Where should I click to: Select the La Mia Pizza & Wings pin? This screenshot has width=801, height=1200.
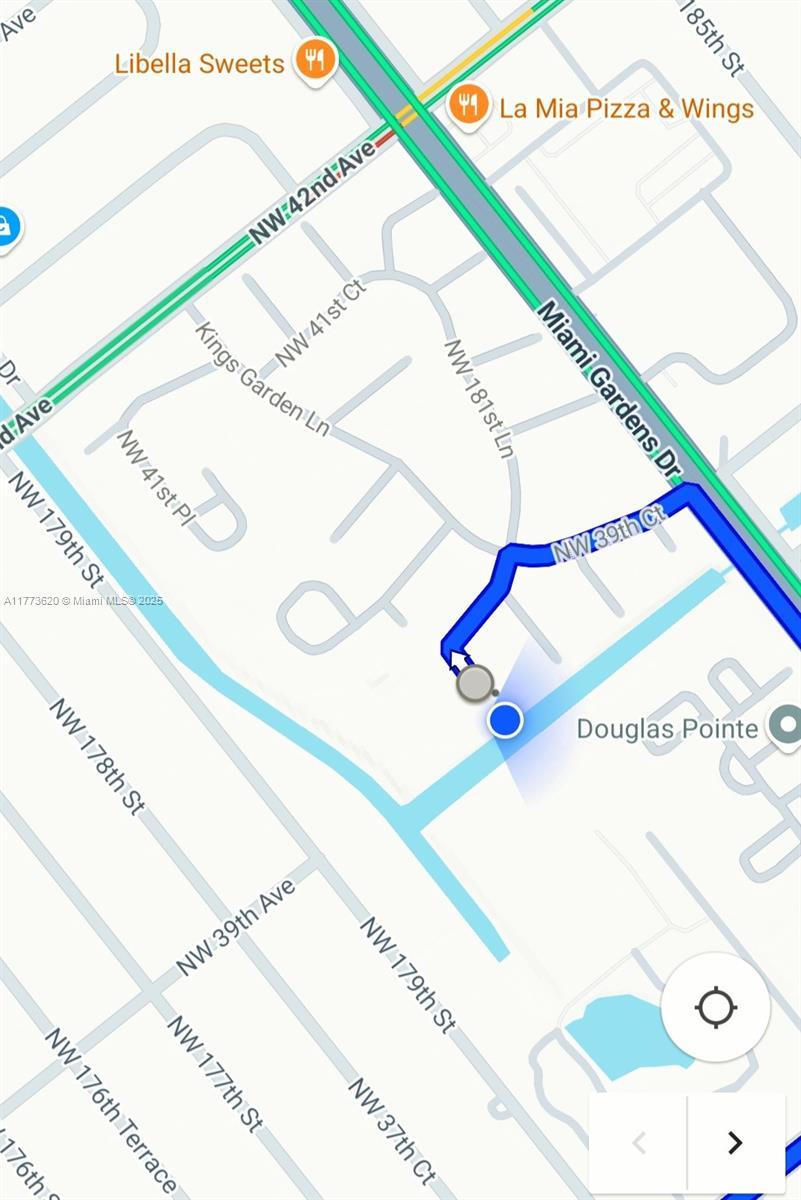pos(468,104)
